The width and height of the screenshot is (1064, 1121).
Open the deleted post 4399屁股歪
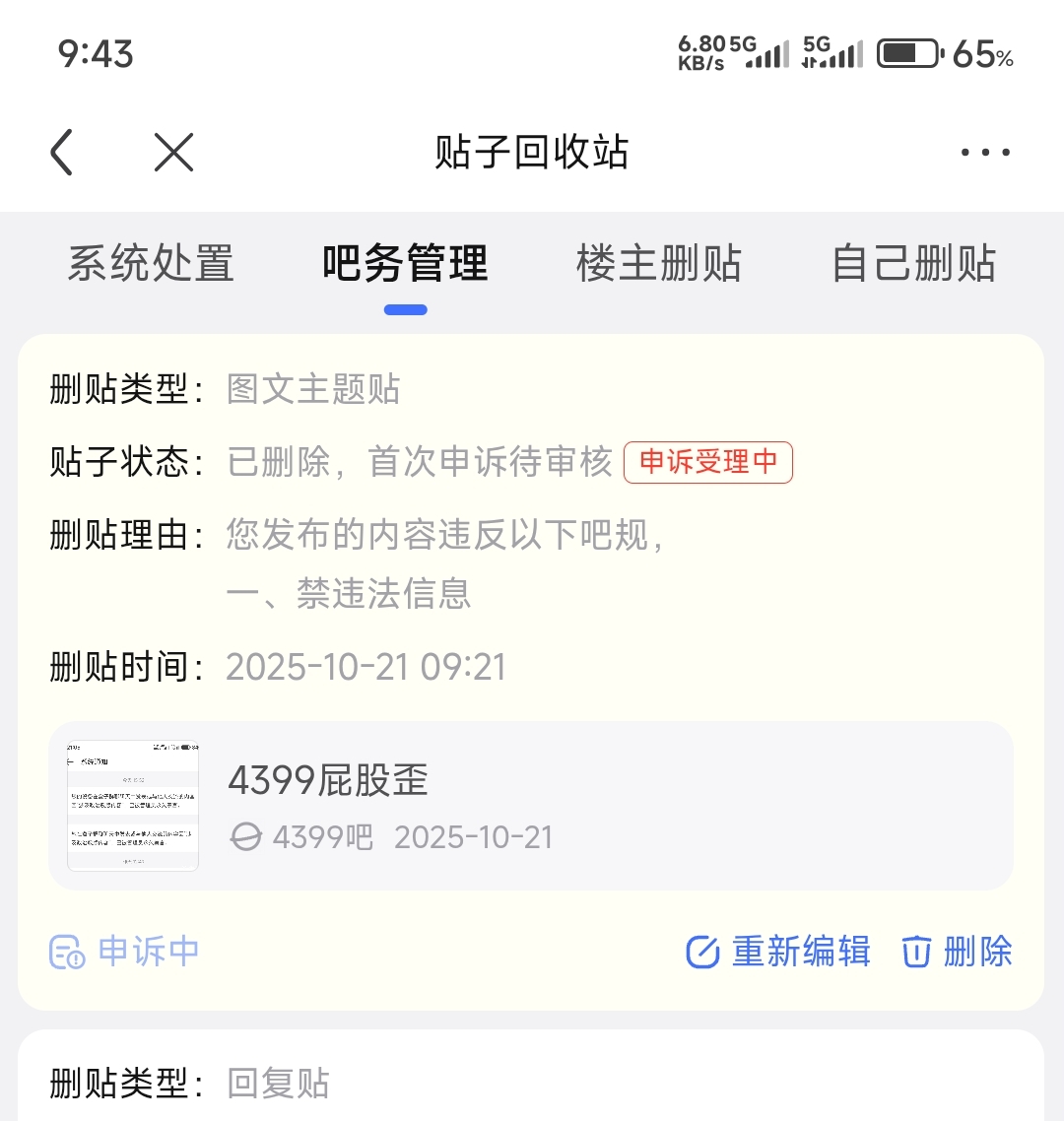531,806
